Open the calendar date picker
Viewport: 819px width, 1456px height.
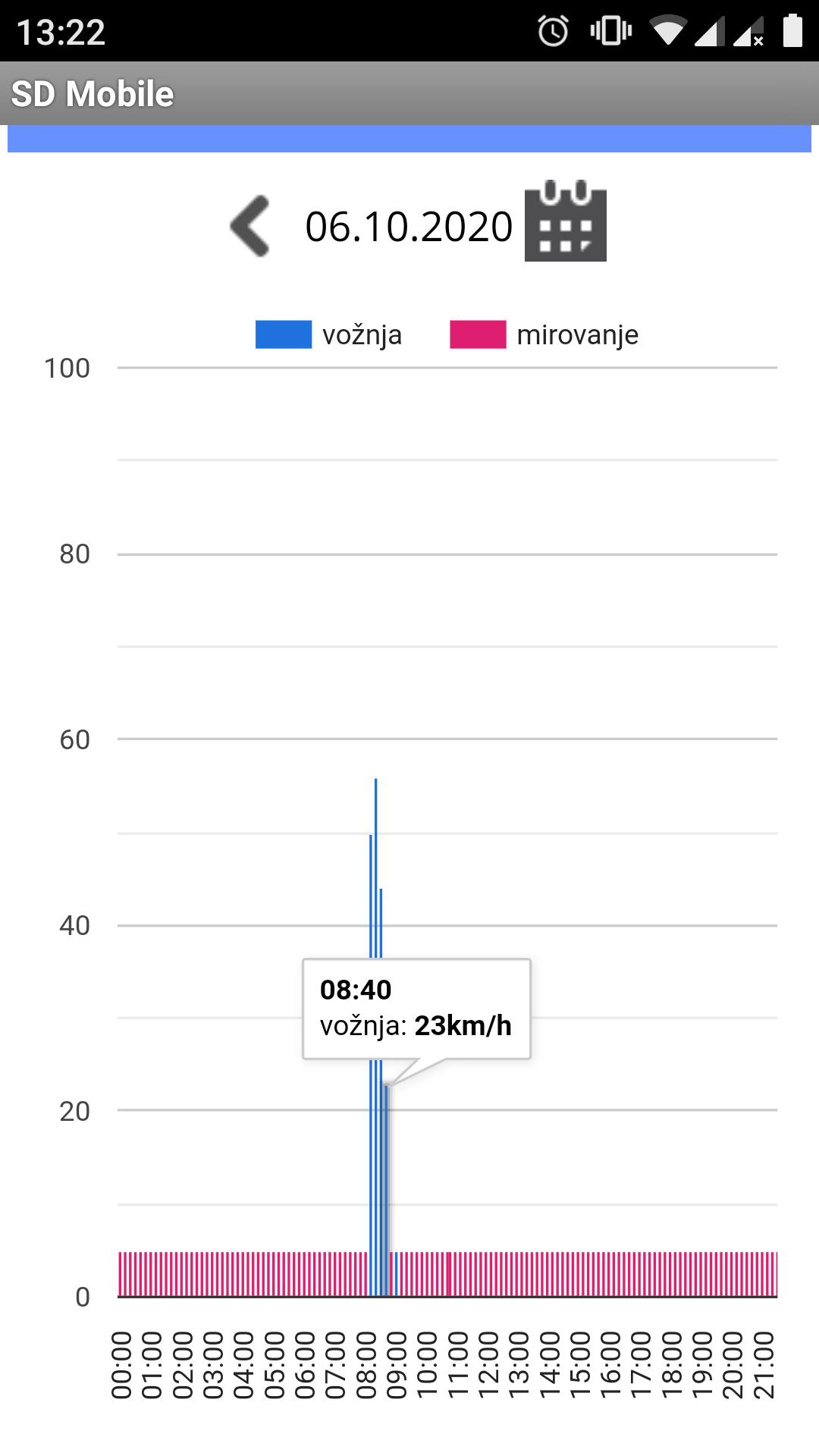coord(566,221)
